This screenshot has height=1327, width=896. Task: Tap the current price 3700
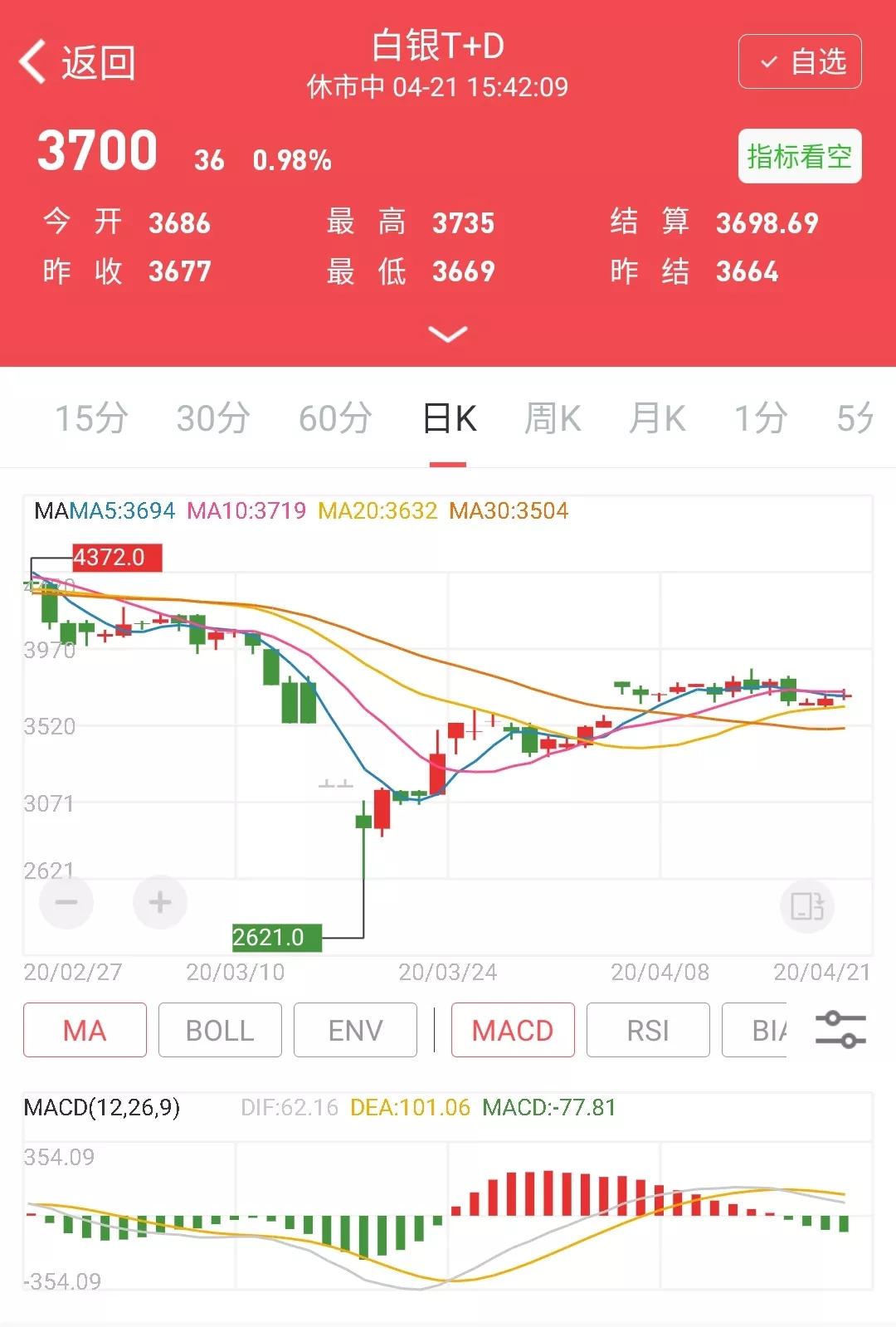tap(97, 150)
